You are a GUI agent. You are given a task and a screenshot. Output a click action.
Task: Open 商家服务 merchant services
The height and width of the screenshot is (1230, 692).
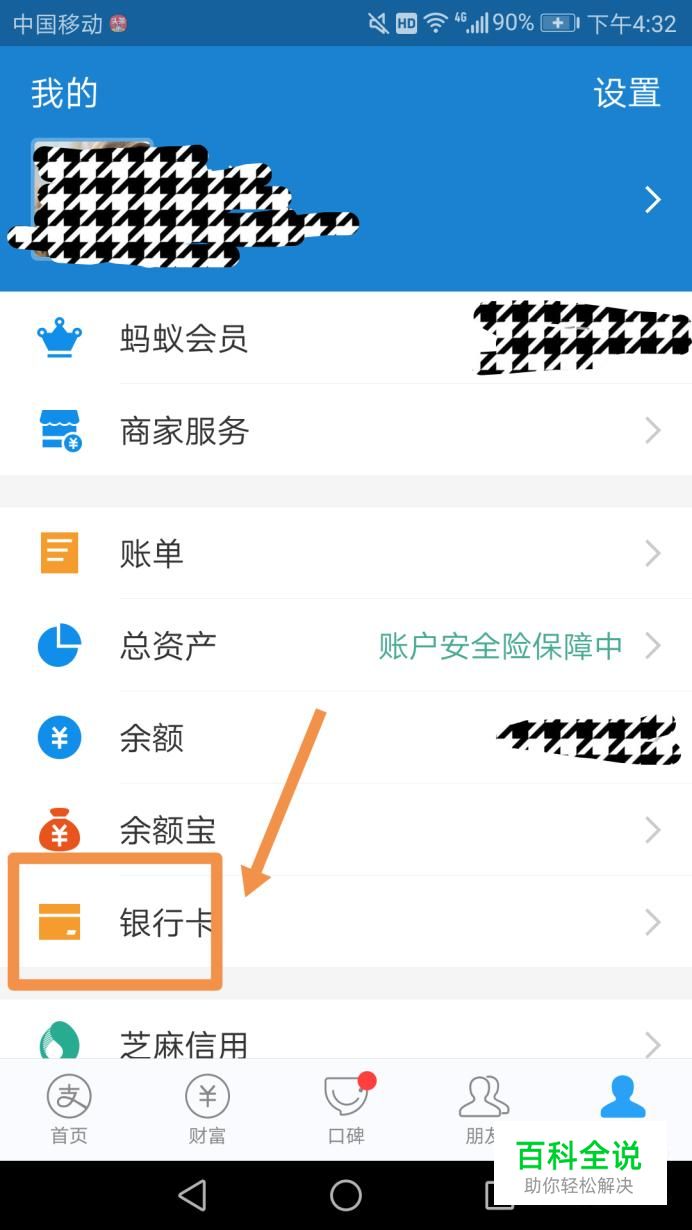(x=346, y=431)
